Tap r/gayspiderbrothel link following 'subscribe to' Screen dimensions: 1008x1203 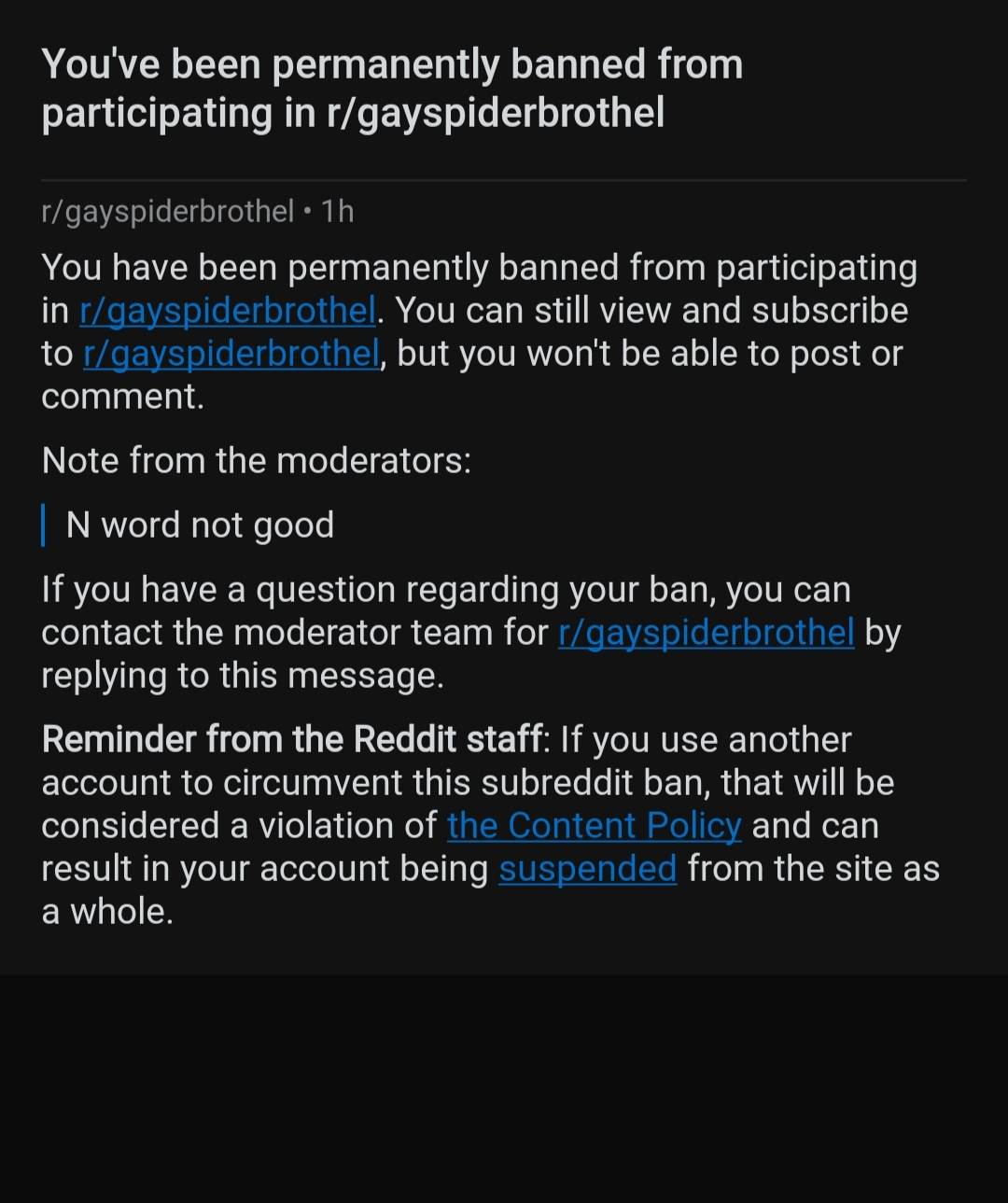(231, 354)
